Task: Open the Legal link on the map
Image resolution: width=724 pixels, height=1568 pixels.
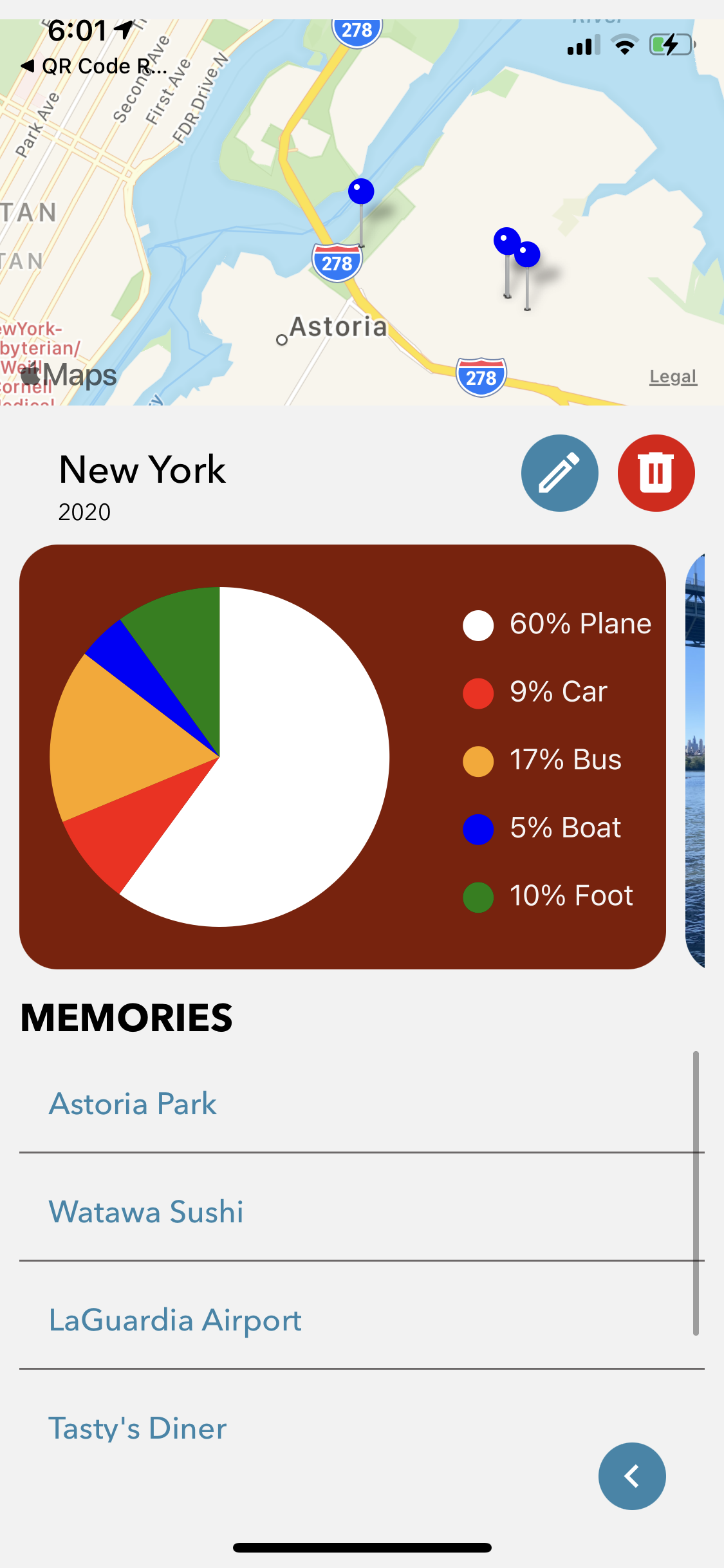Action: [673, 377]
